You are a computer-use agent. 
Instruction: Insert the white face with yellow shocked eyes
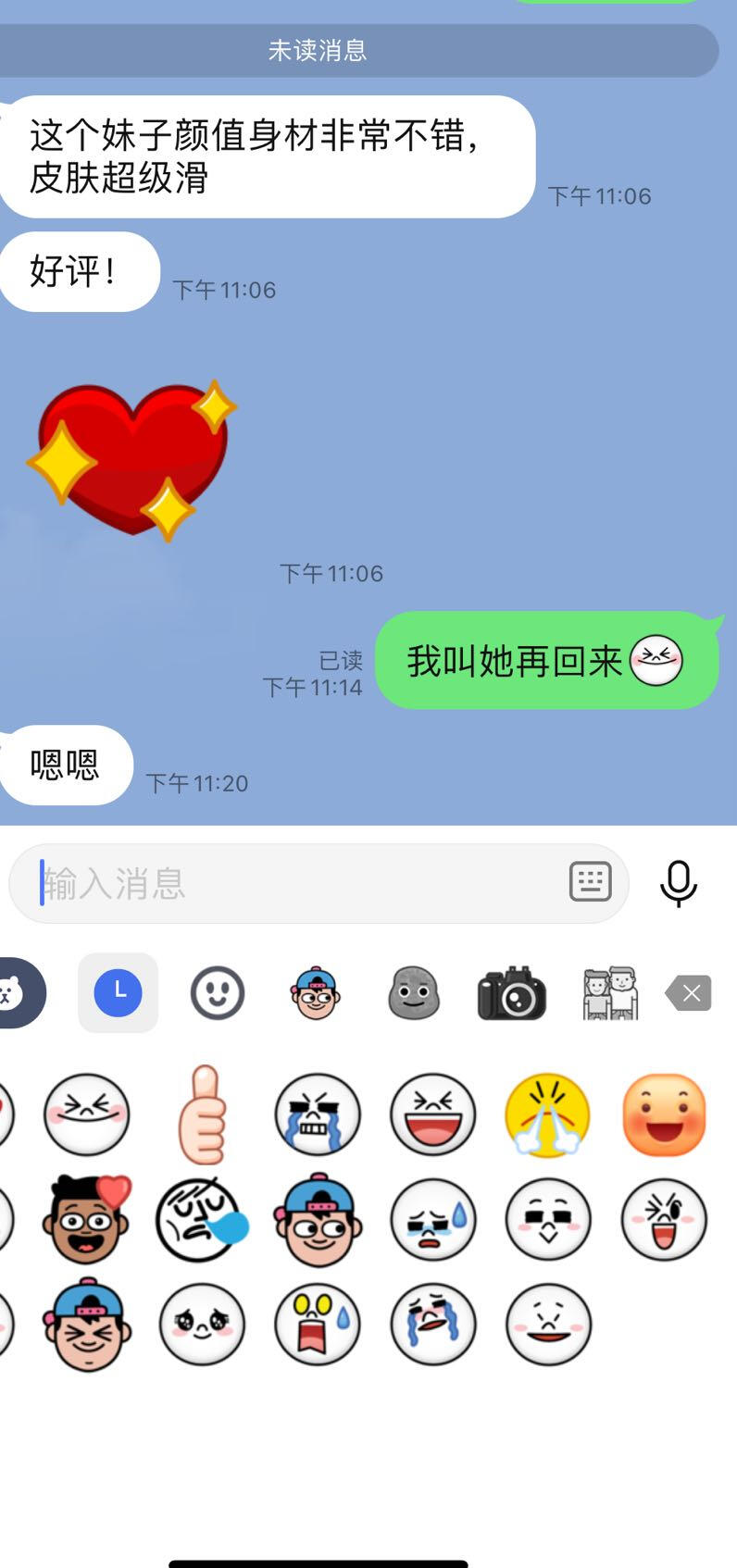coord(318,1324)
